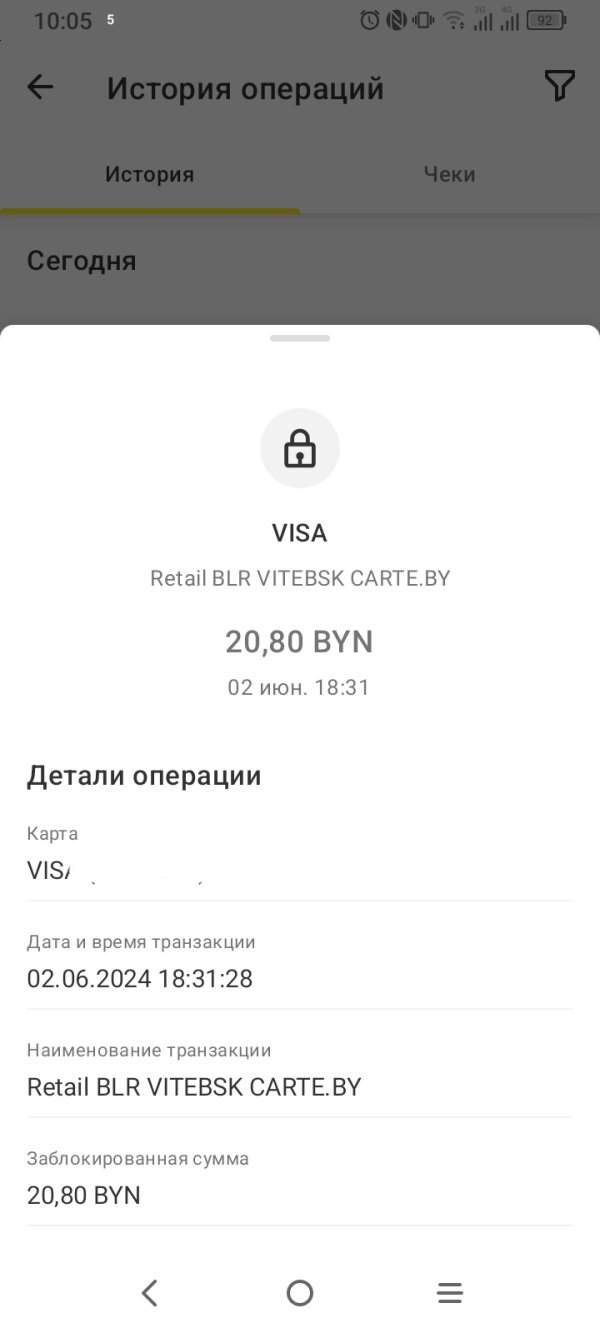The height and width of the screenshot is (1333, 600).
Task: Go back from История операций
Action: [40, 88]
